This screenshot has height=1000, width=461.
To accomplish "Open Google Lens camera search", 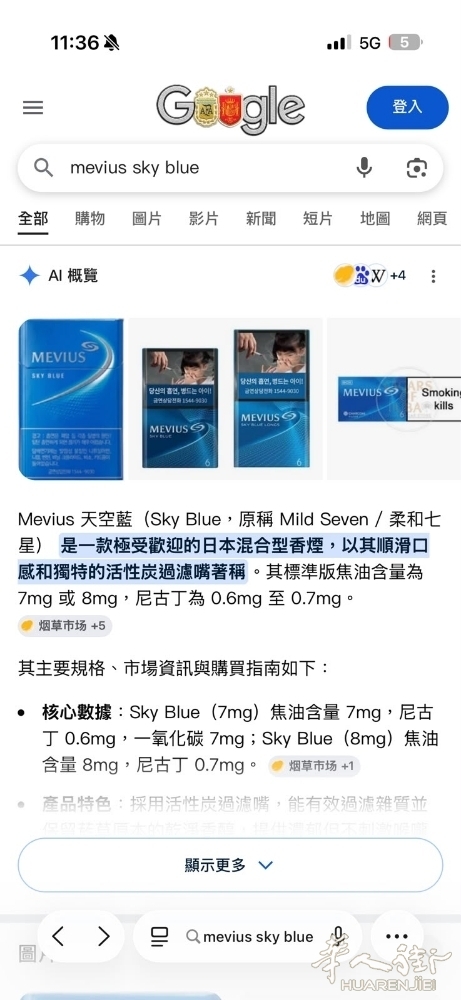I will (x=416, y=168).
